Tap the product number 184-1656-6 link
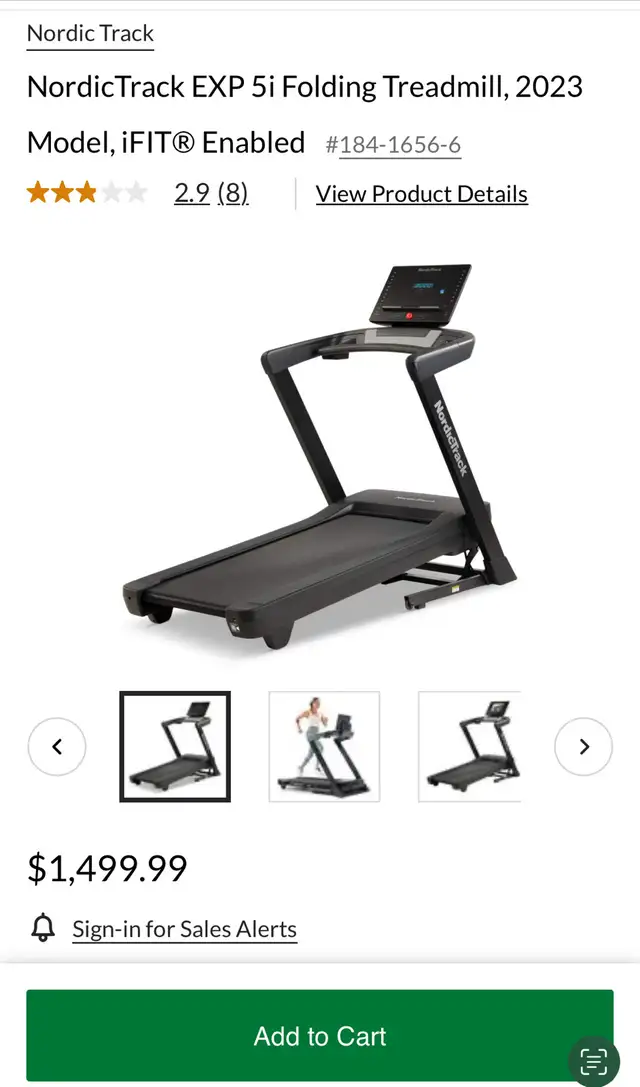 [x=399, y=145]
